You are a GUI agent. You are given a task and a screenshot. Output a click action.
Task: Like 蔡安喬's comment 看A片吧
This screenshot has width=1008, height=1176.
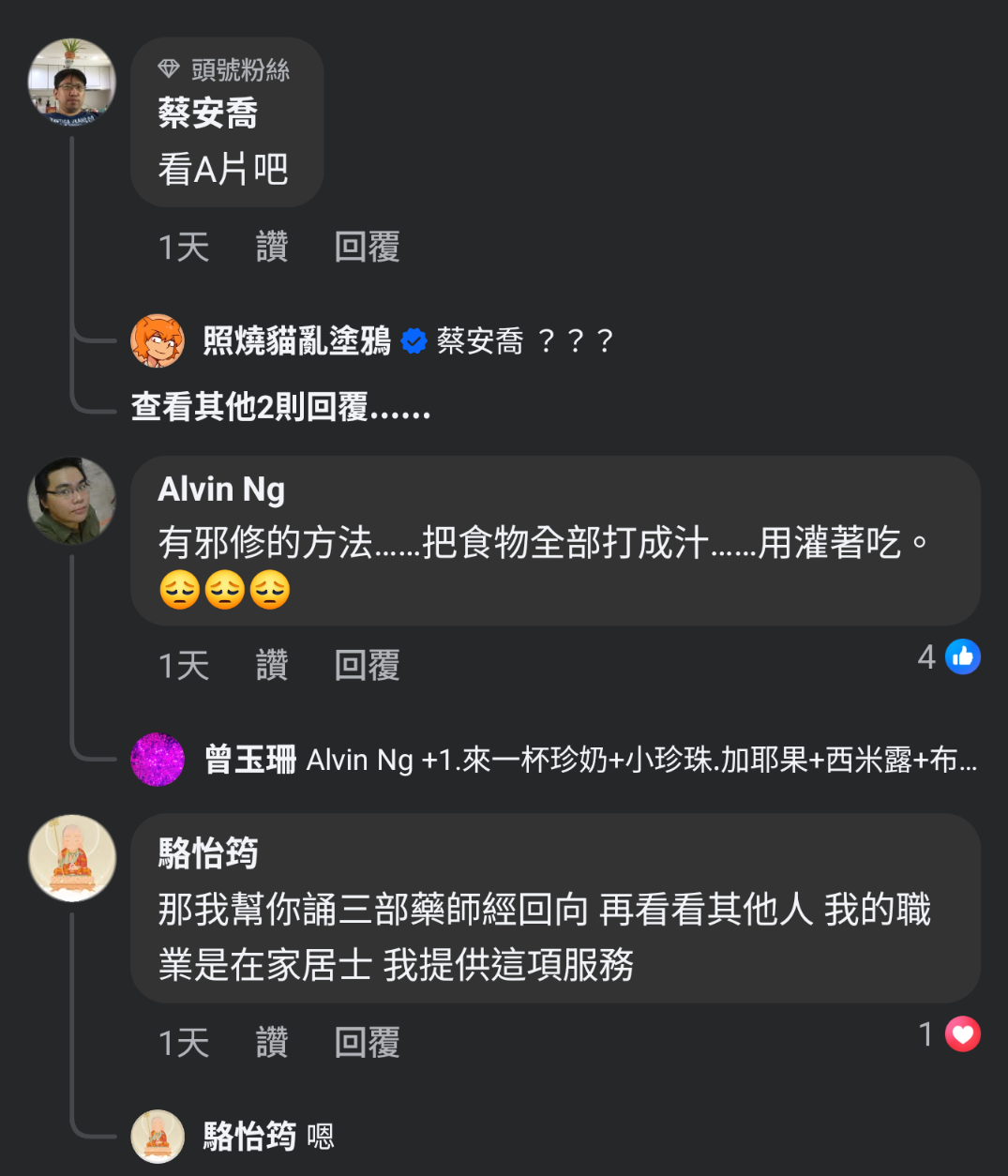pyautogui.click(x=272, y=248)
